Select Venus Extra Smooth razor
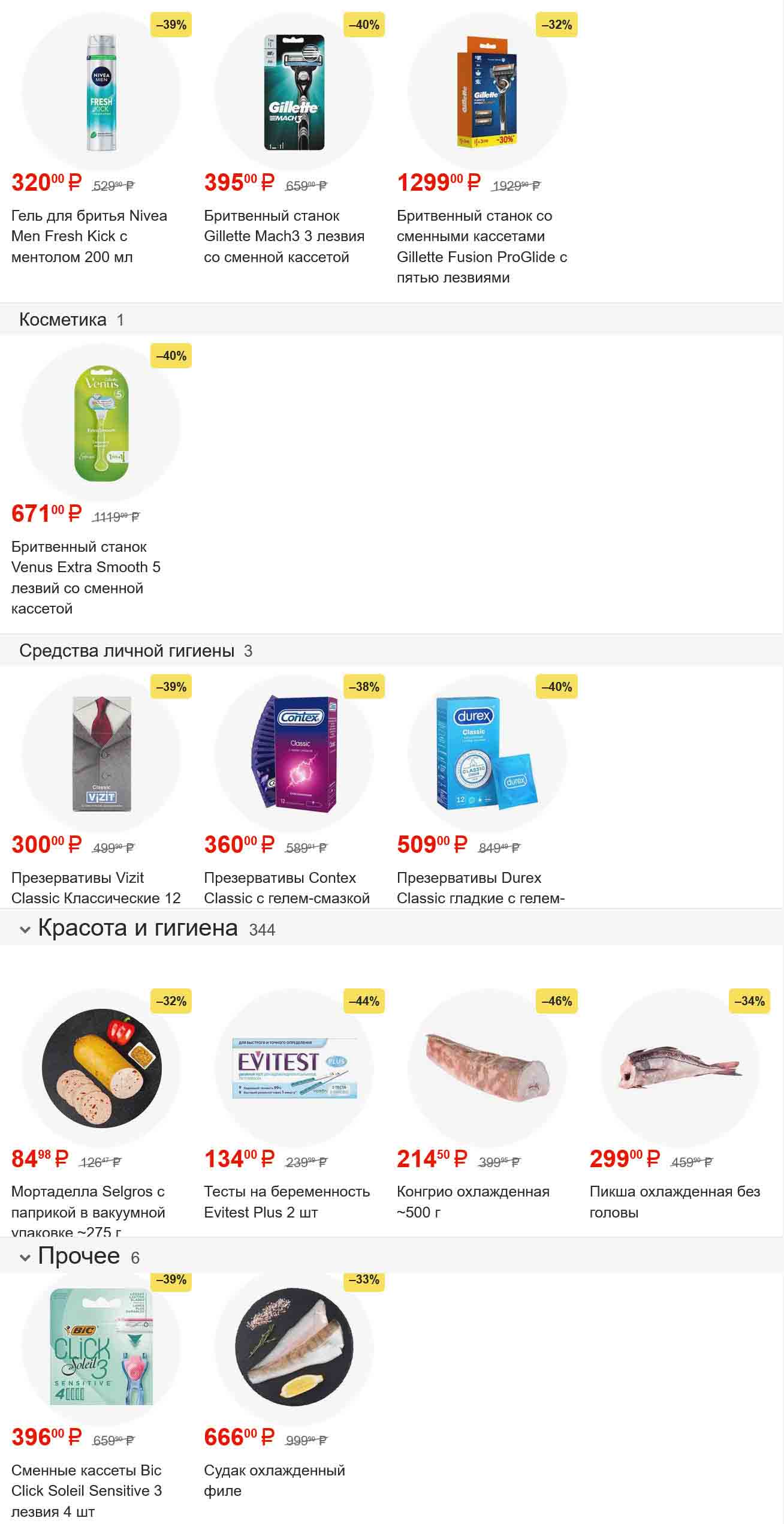Viewport: 784px width, 1524px height. click(x=101, y=424)
